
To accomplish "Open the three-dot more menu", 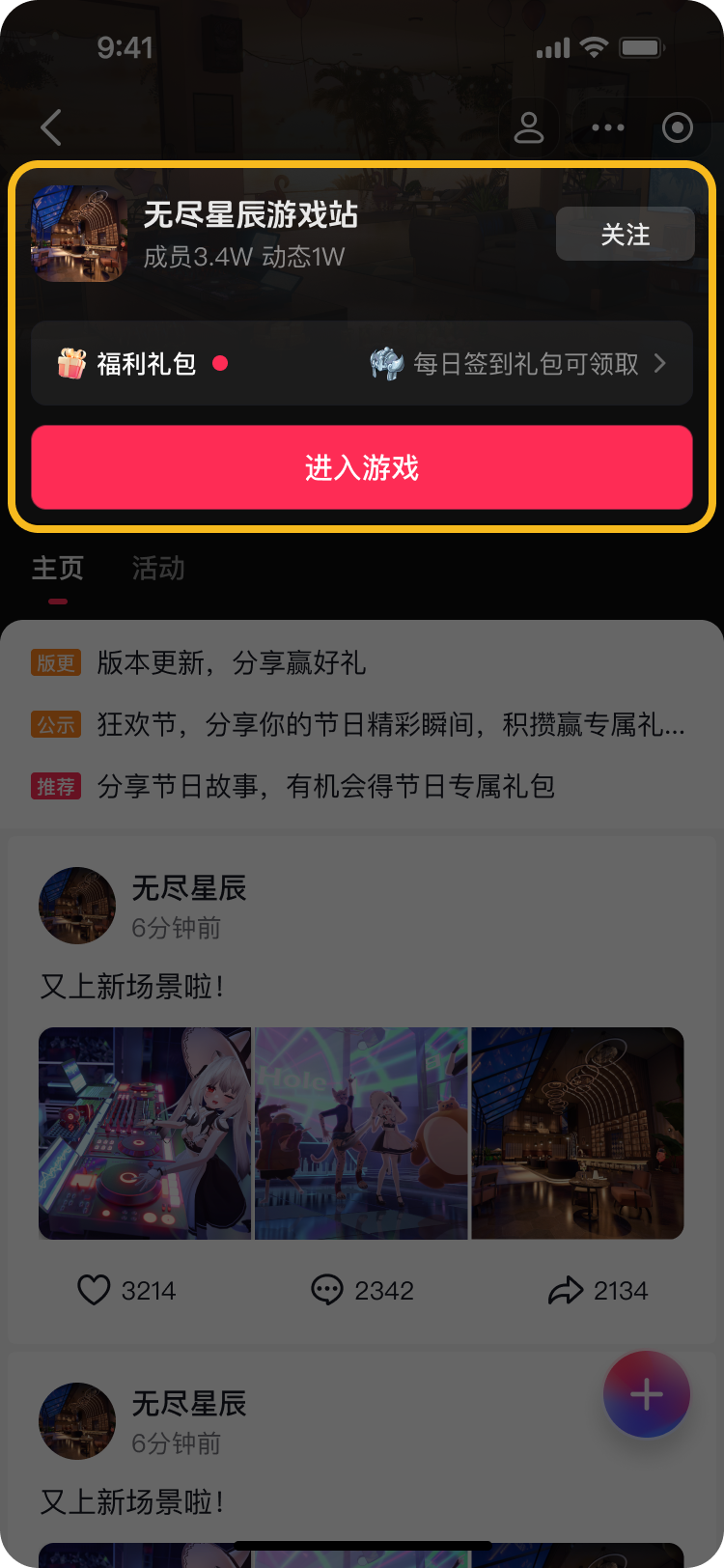I will pos(608,127).
